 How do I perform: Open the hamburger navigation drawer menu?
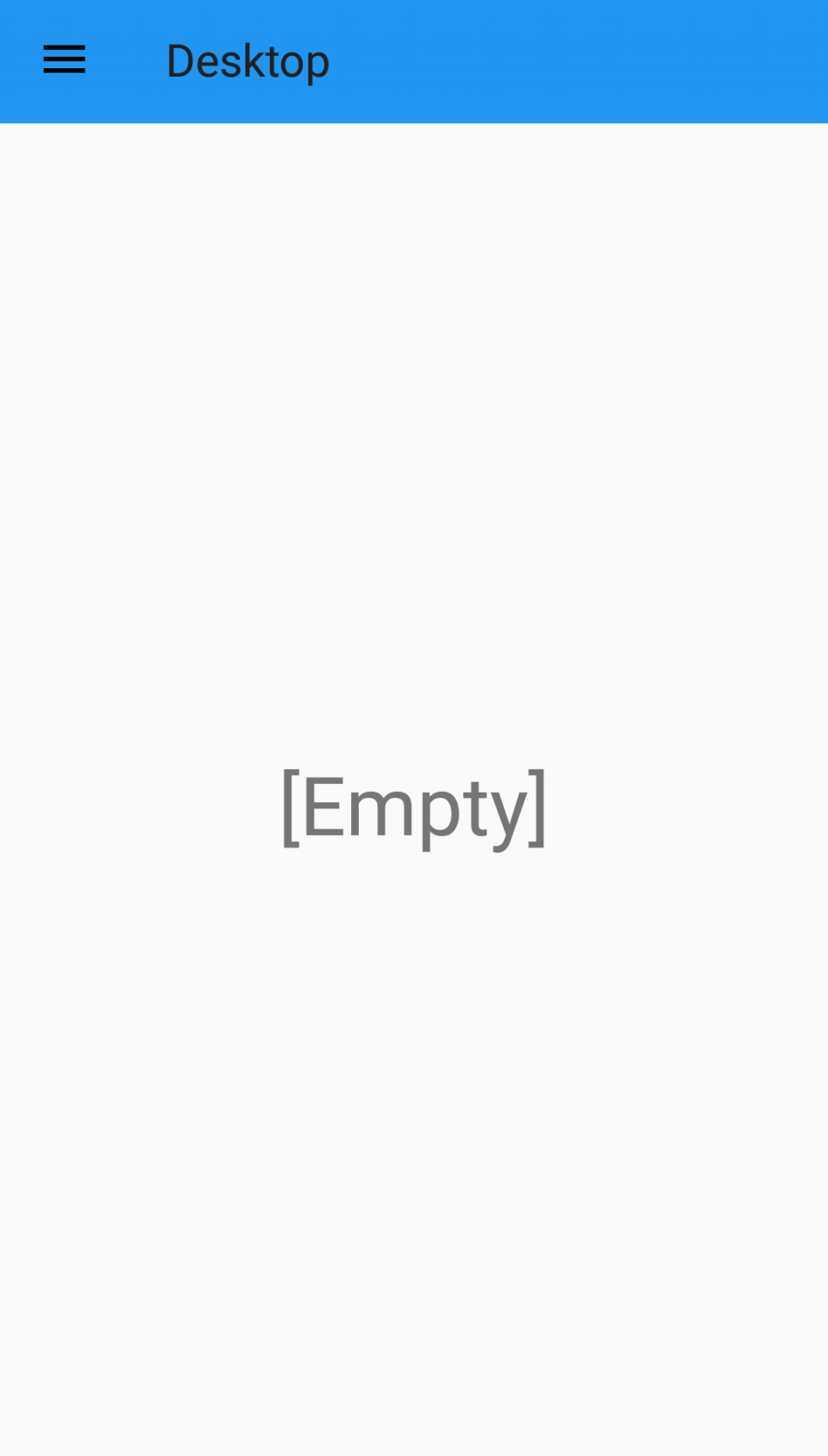(65, 60)
